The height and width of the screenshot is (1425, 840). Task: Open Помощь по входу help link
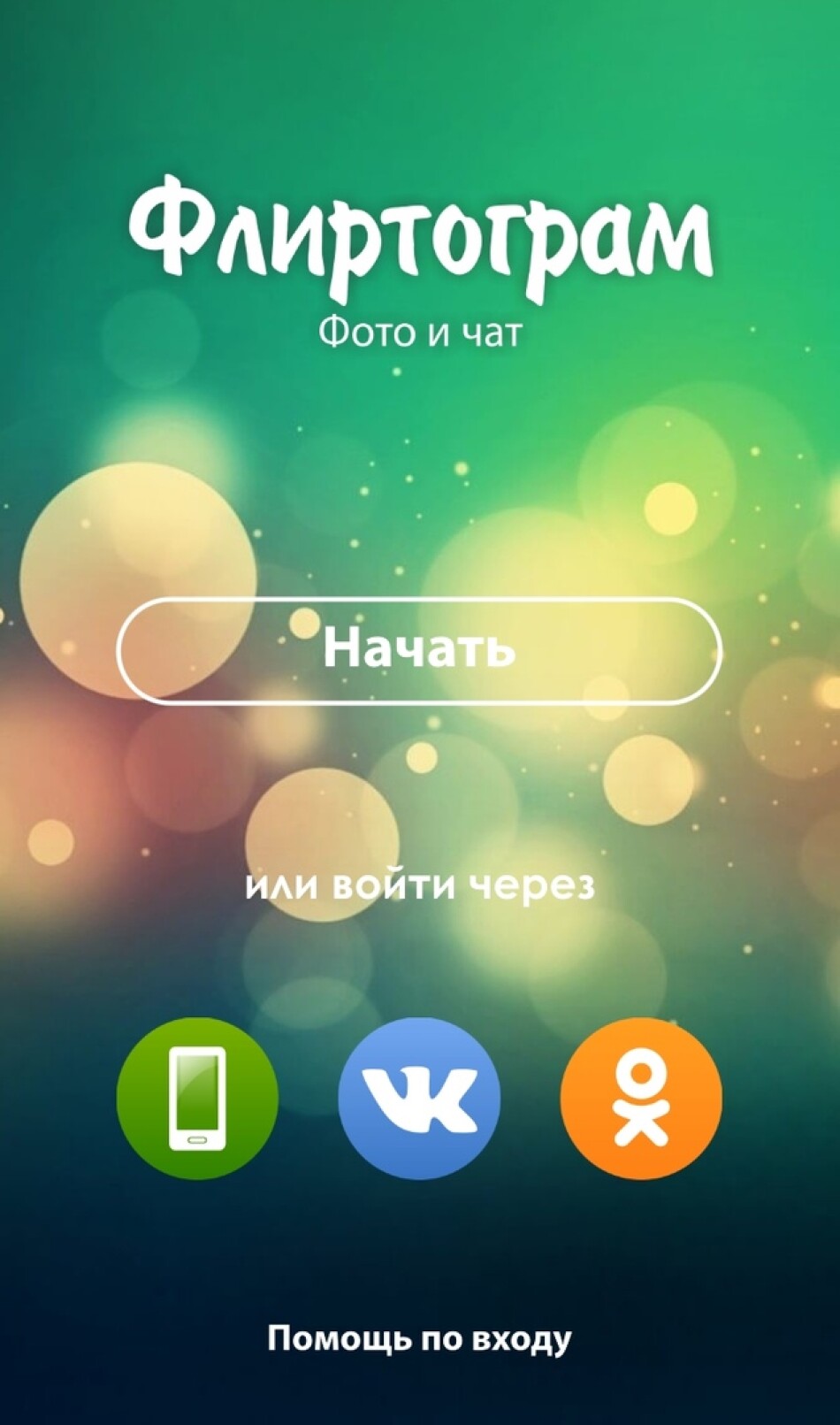419,1338
